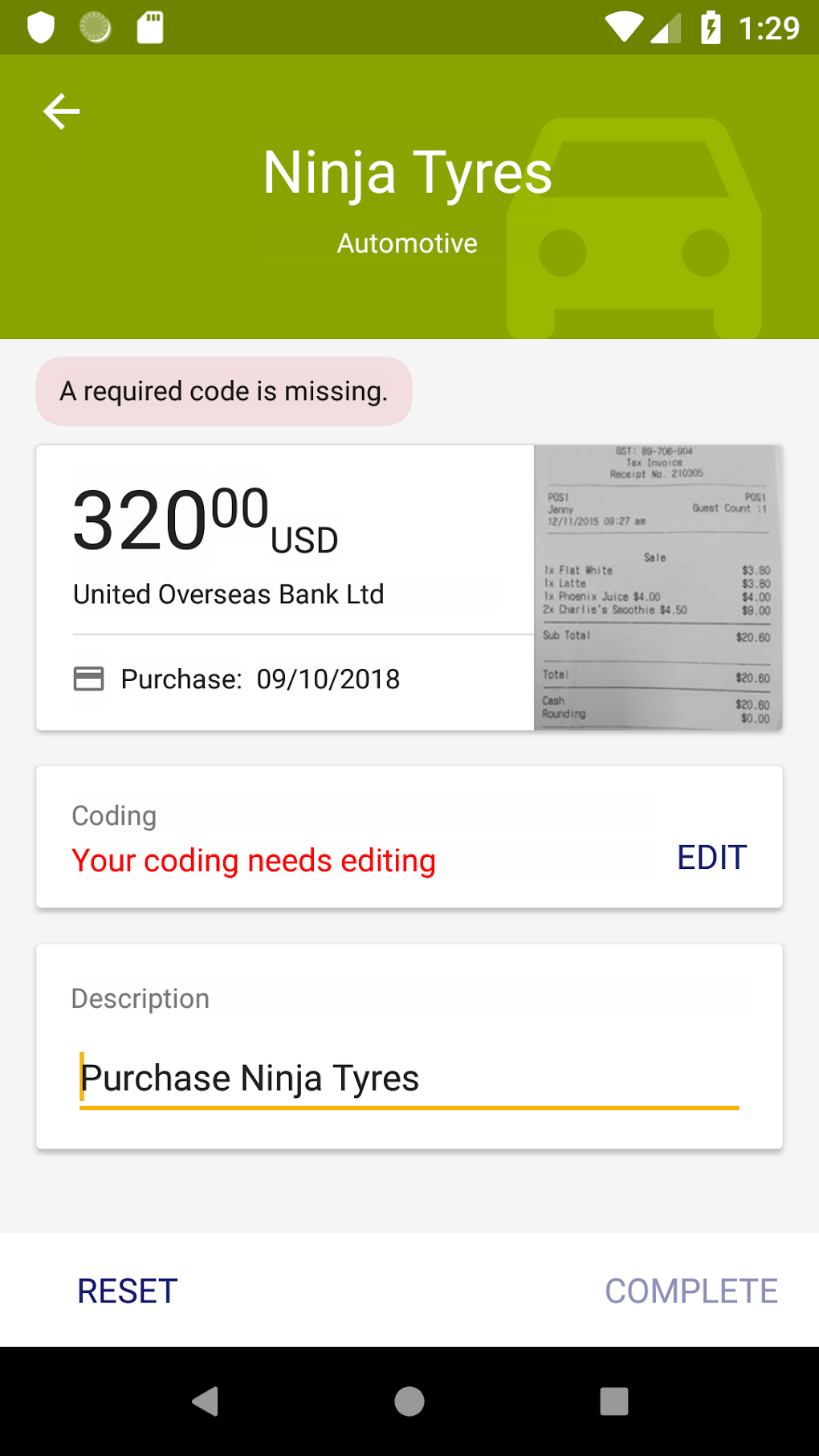Screen dimensions: 819x1456
Task: Tap the Android home button
Action: click(409, 1403)
